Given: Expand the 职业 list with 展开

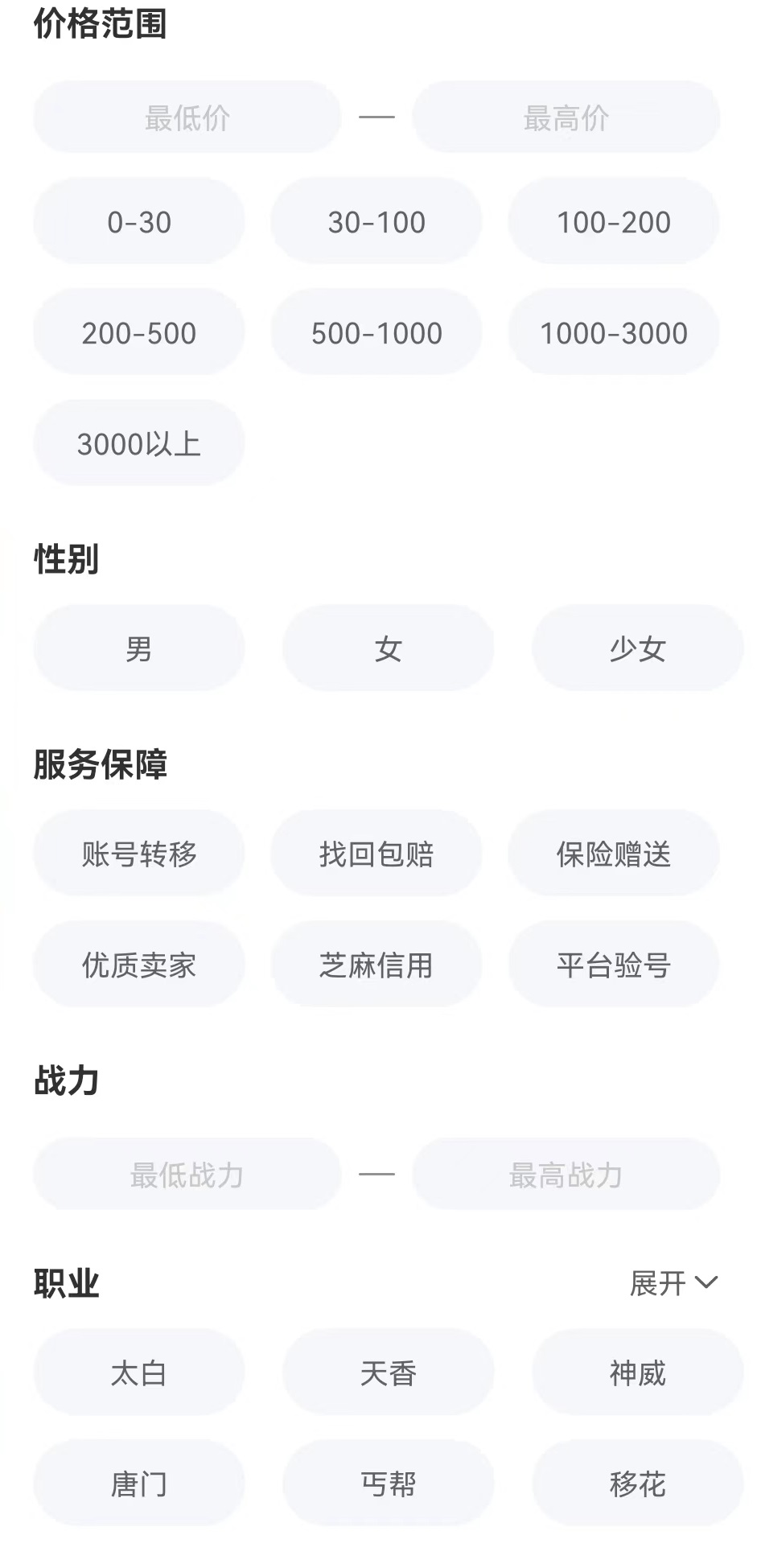Looking at the screenshot, I should pyautogui.click(x=673, y=1282).
